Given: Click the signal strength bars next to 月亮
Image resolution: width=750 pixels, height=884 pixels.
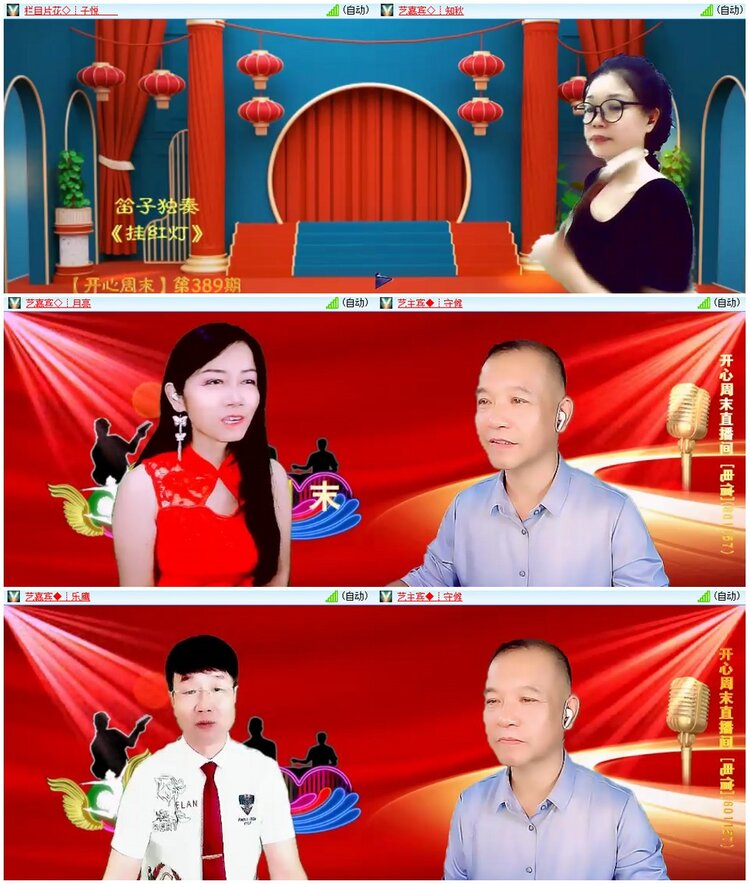Looking at the screenshot, I should (332, 305).
